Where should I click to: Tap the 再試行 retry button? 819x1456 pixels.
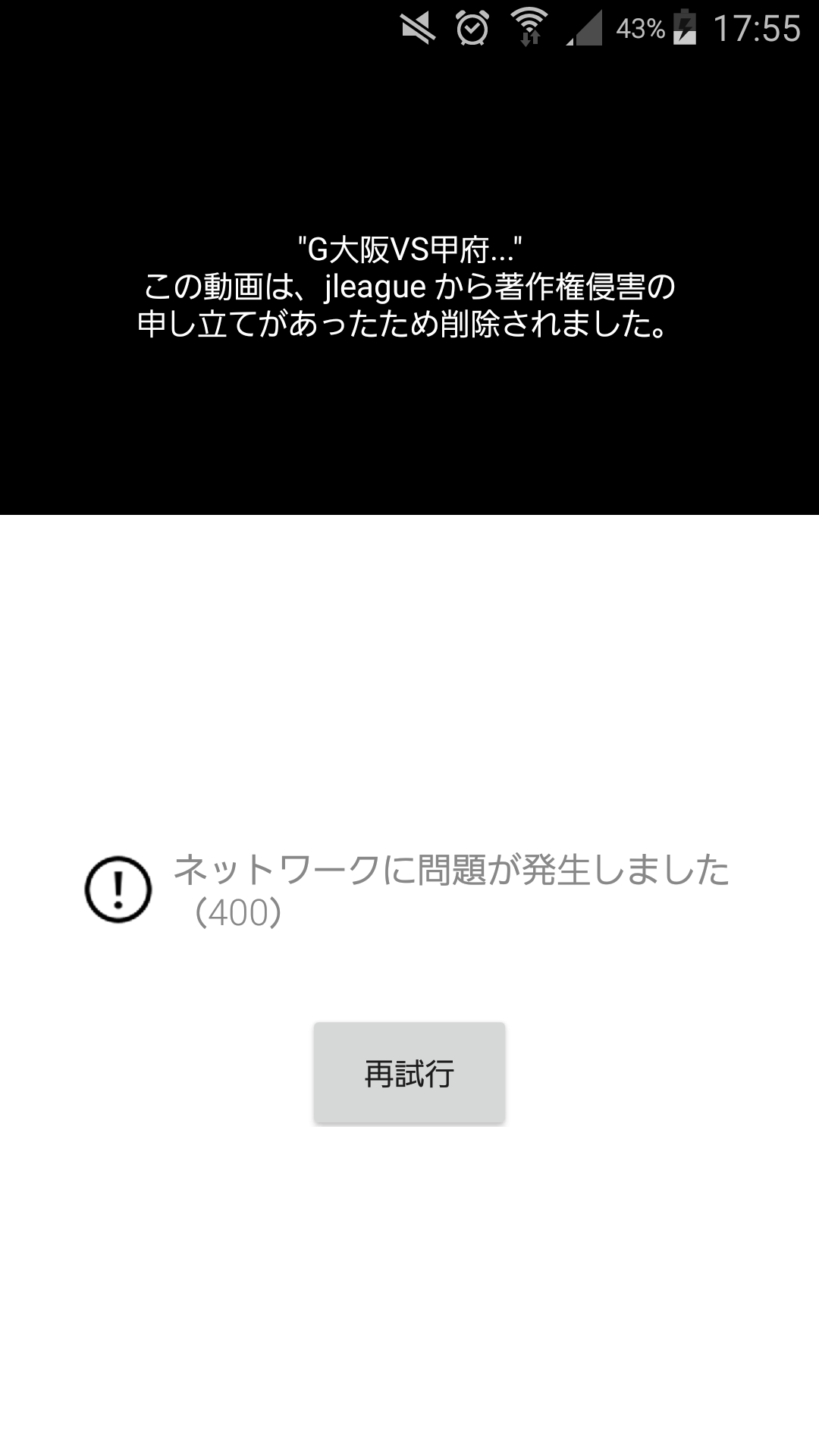click(409, 1072)
